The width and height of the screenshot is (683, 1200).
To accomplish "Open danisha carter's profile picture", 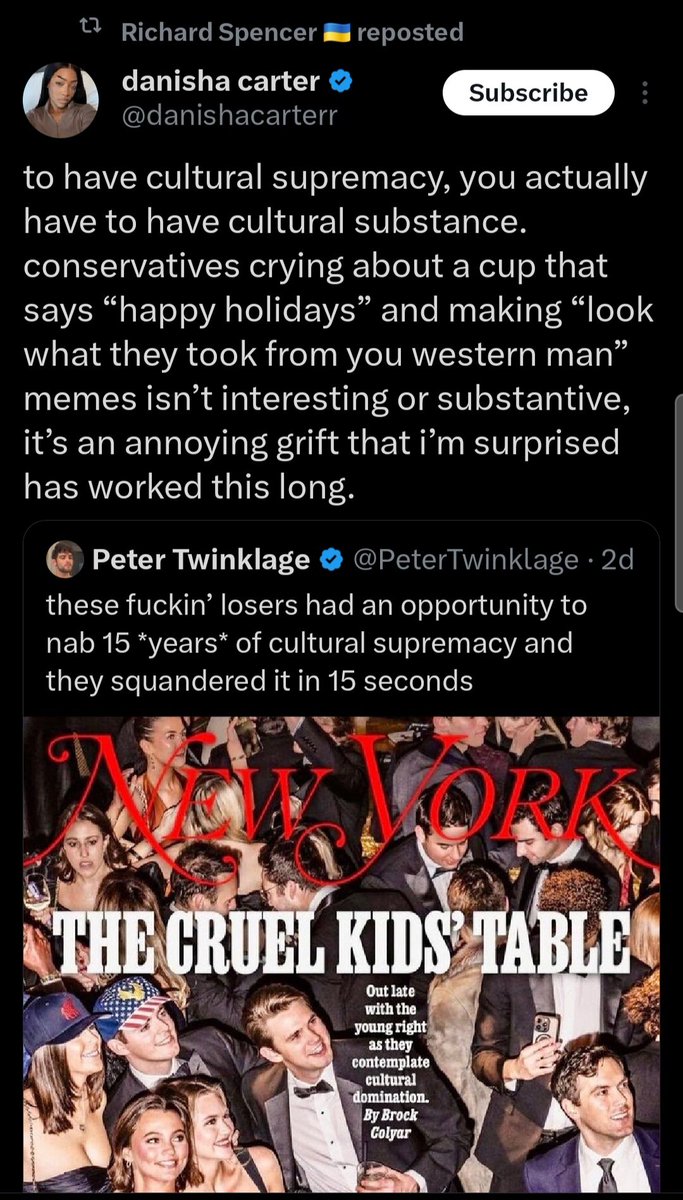I will point(62,99).
